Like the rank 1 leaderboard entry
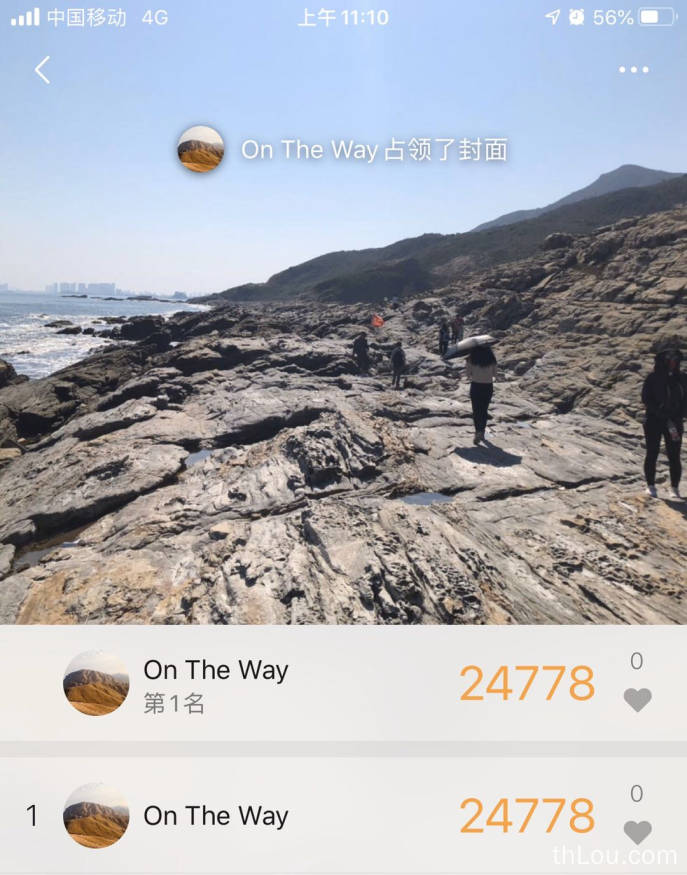The width and height of the screenshot is (687, 875). coord(637,831)
